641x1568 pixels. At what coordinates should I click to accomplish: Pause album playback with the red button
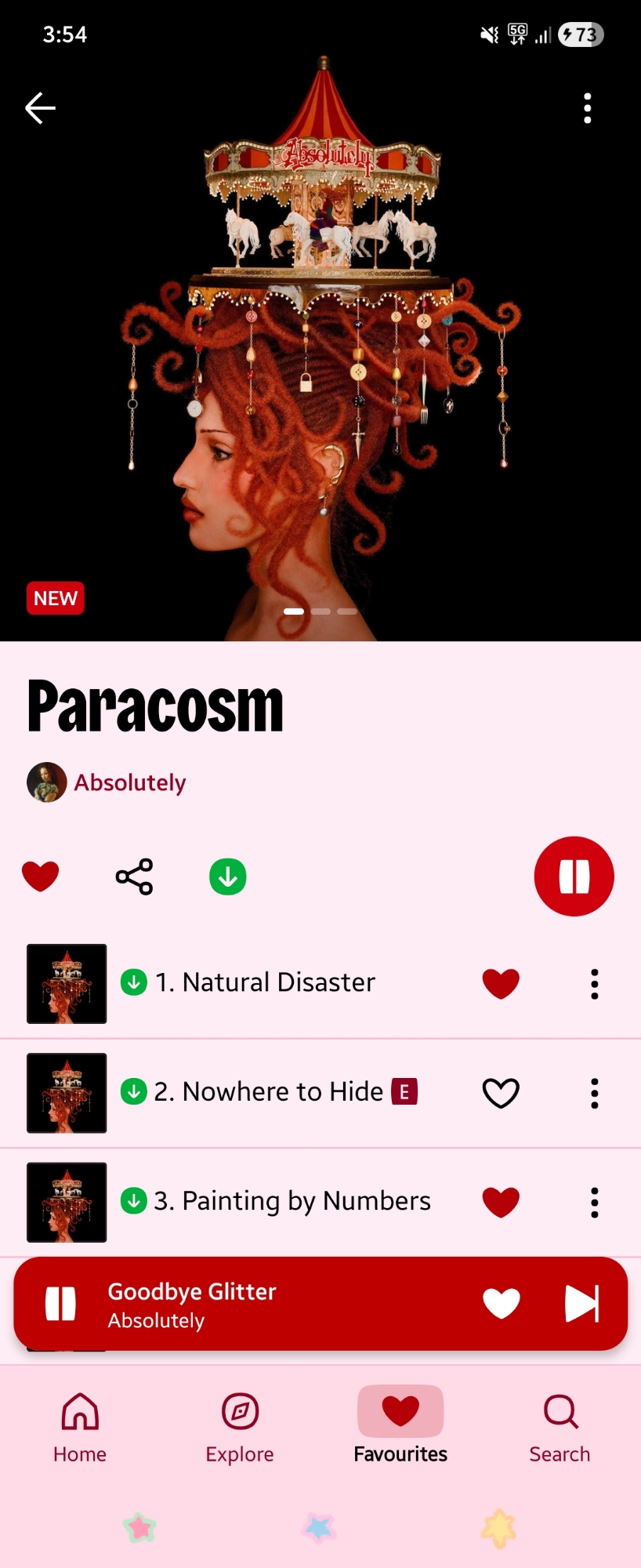(574, 877)
